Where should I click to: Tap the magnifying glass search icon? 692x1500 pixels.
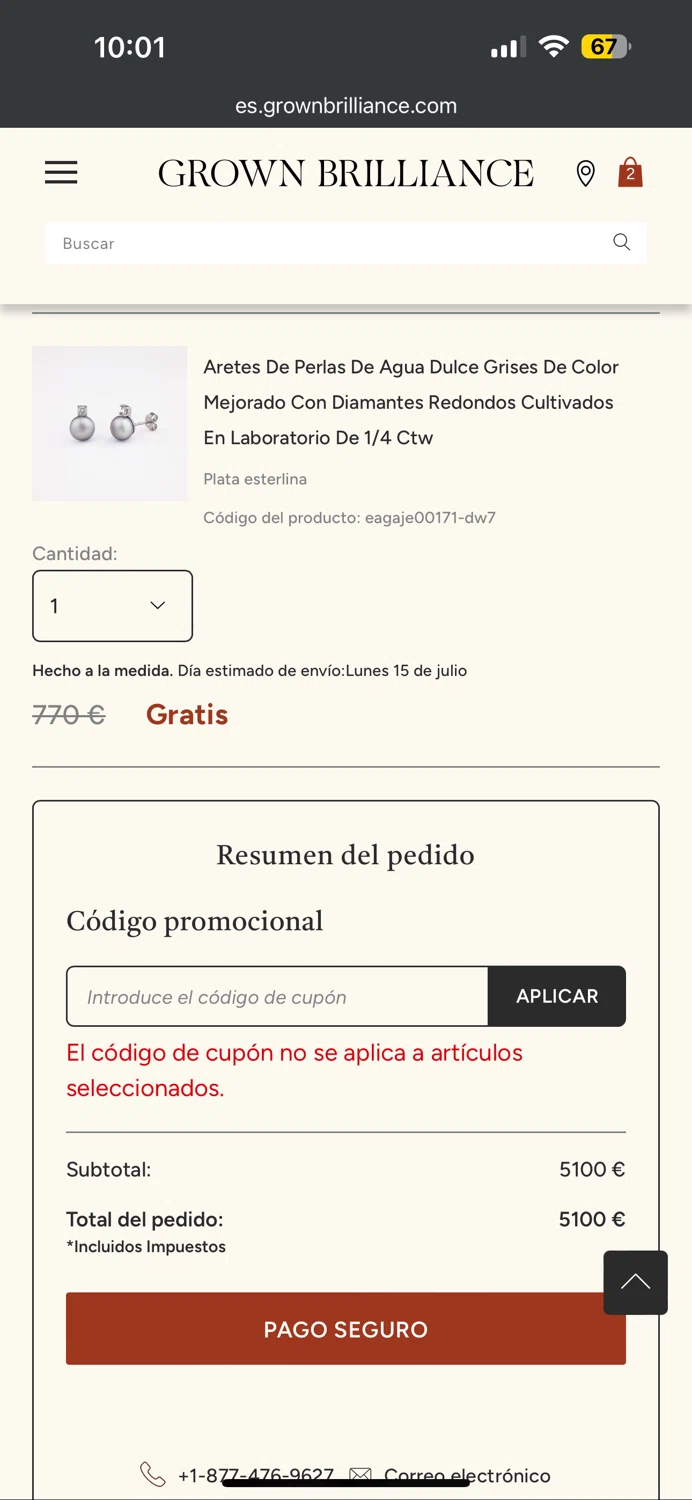(x=622, y=242)
